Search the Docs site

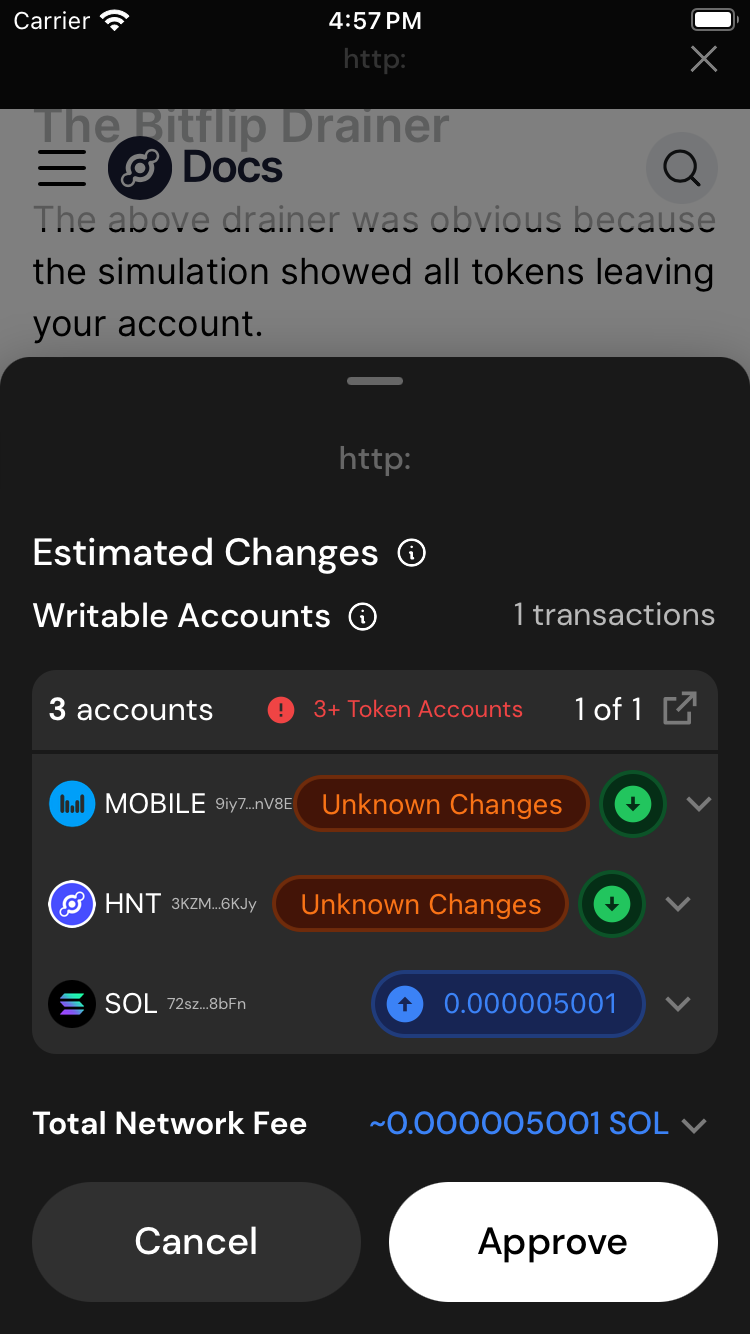coord(681,168)
